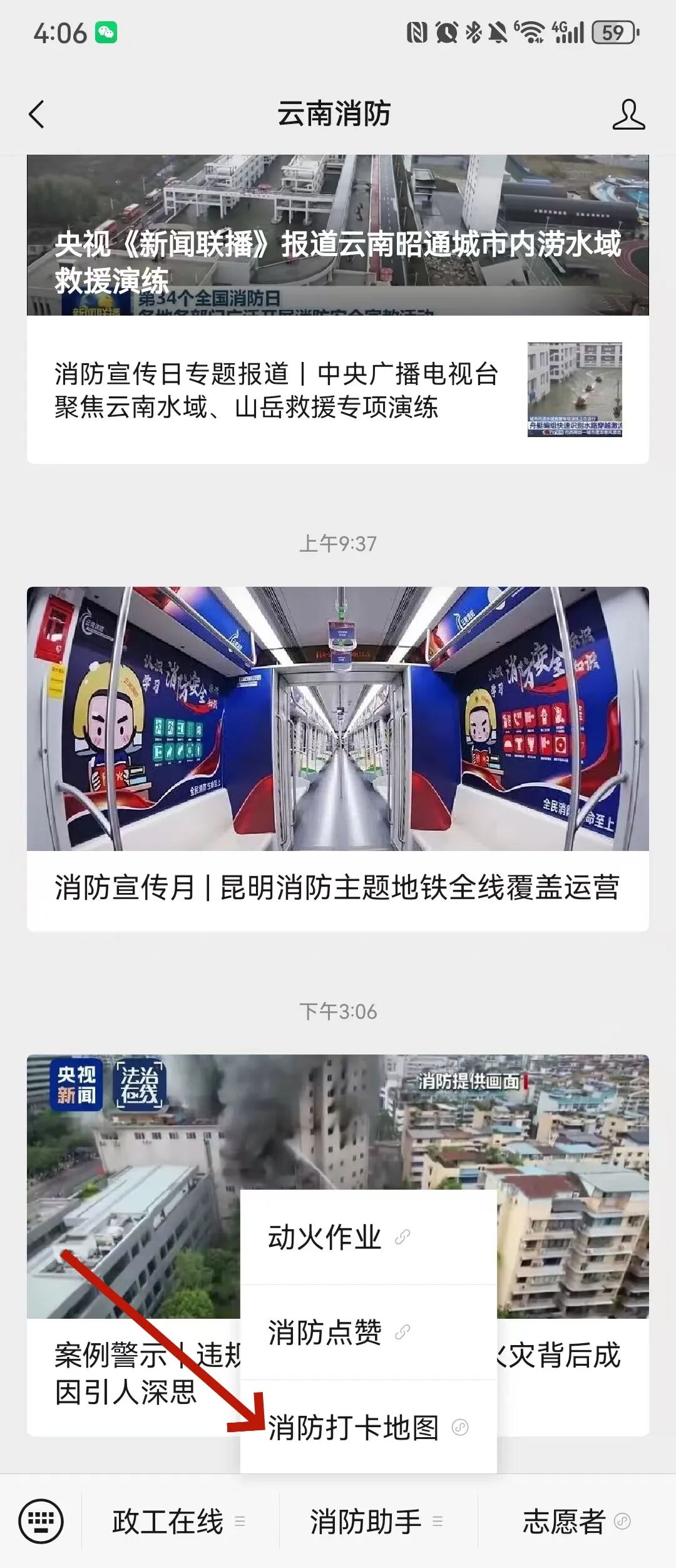Open the account profile icon

coord(628,115)
